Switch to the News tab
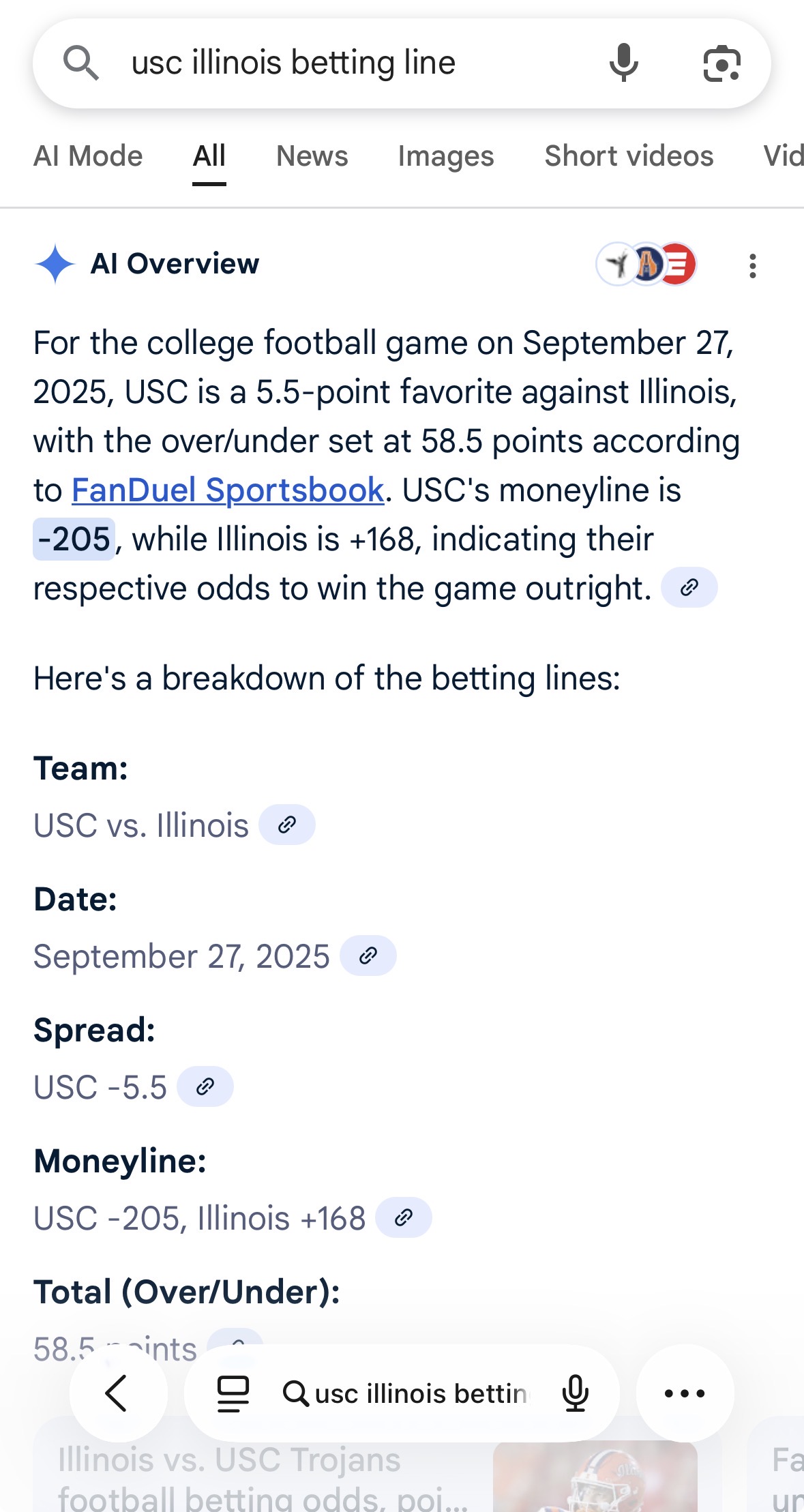This screenshot has height=1512, width=804. click(312, 156)
